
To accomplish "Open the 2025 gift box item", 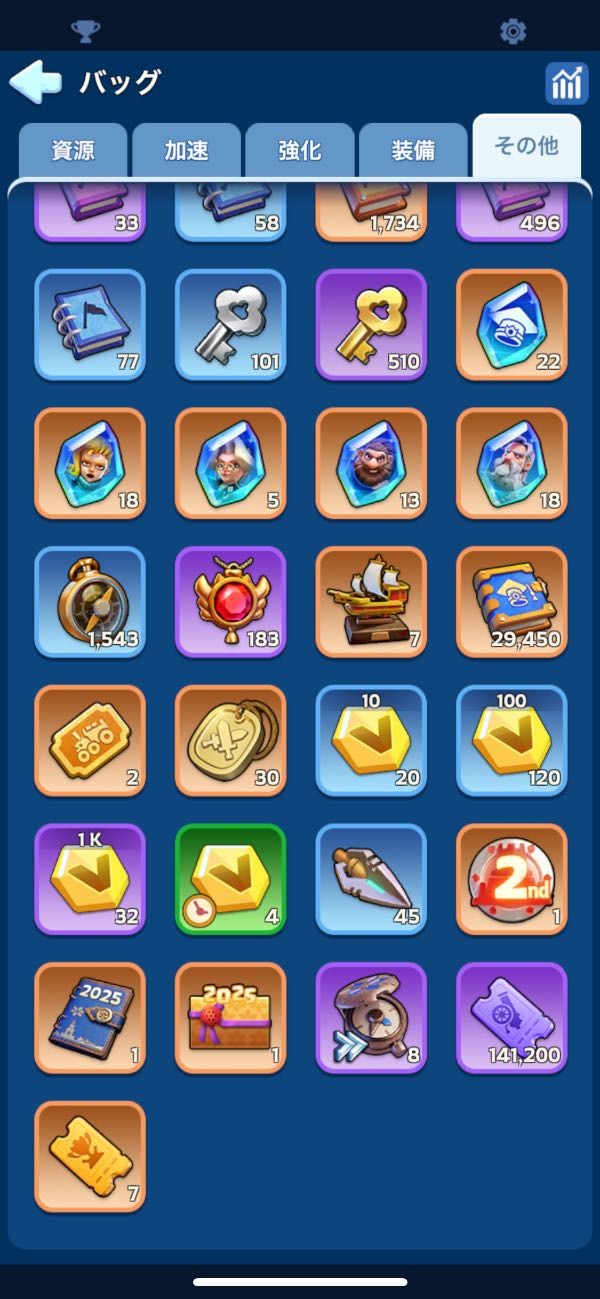I will [231, 1018].
